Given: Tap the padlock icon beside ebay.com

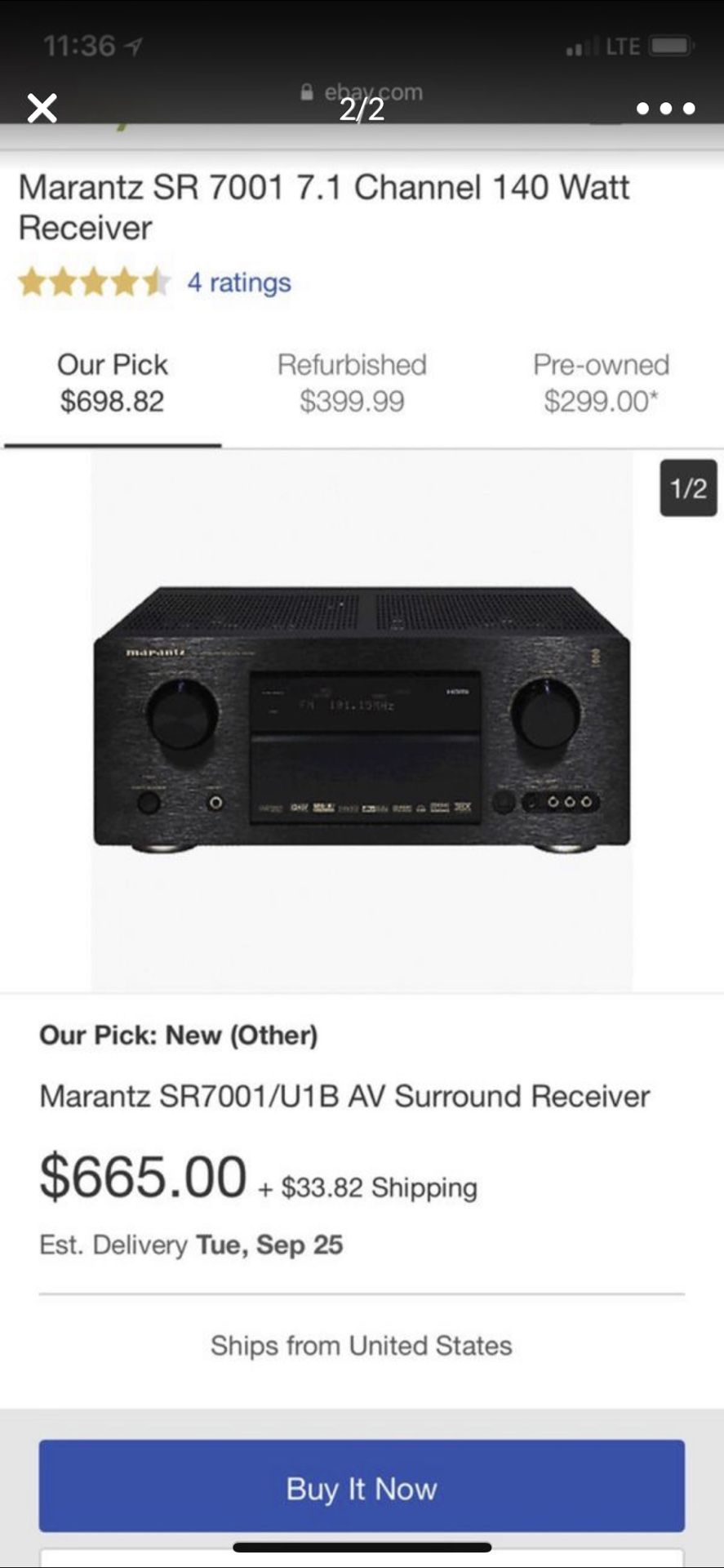Looking at the screenshot, I should click(x=308, y=92).
